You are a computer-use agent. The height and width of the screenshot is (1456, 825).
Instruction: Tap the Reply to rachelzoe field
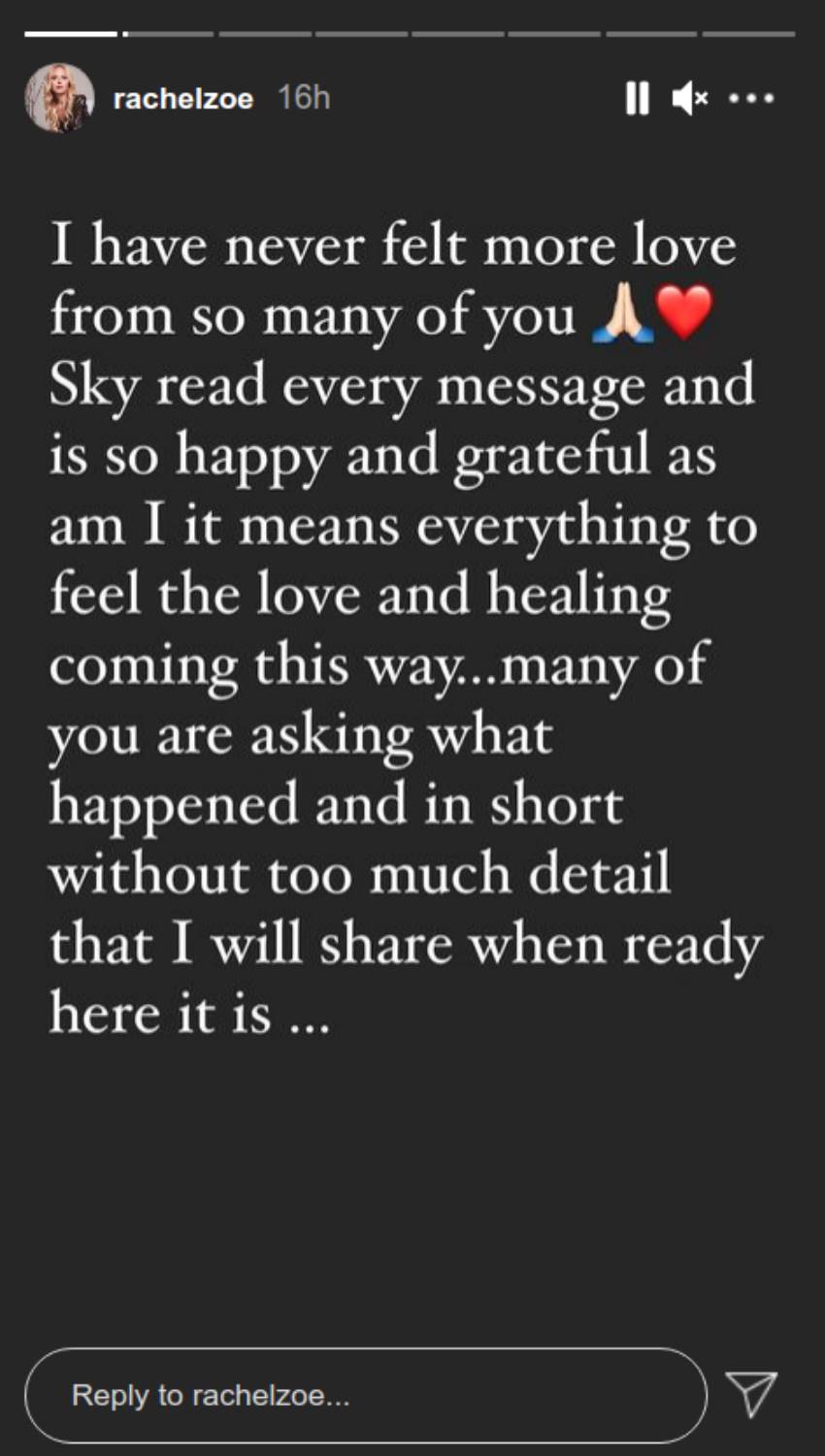[x=365, y=1395]
